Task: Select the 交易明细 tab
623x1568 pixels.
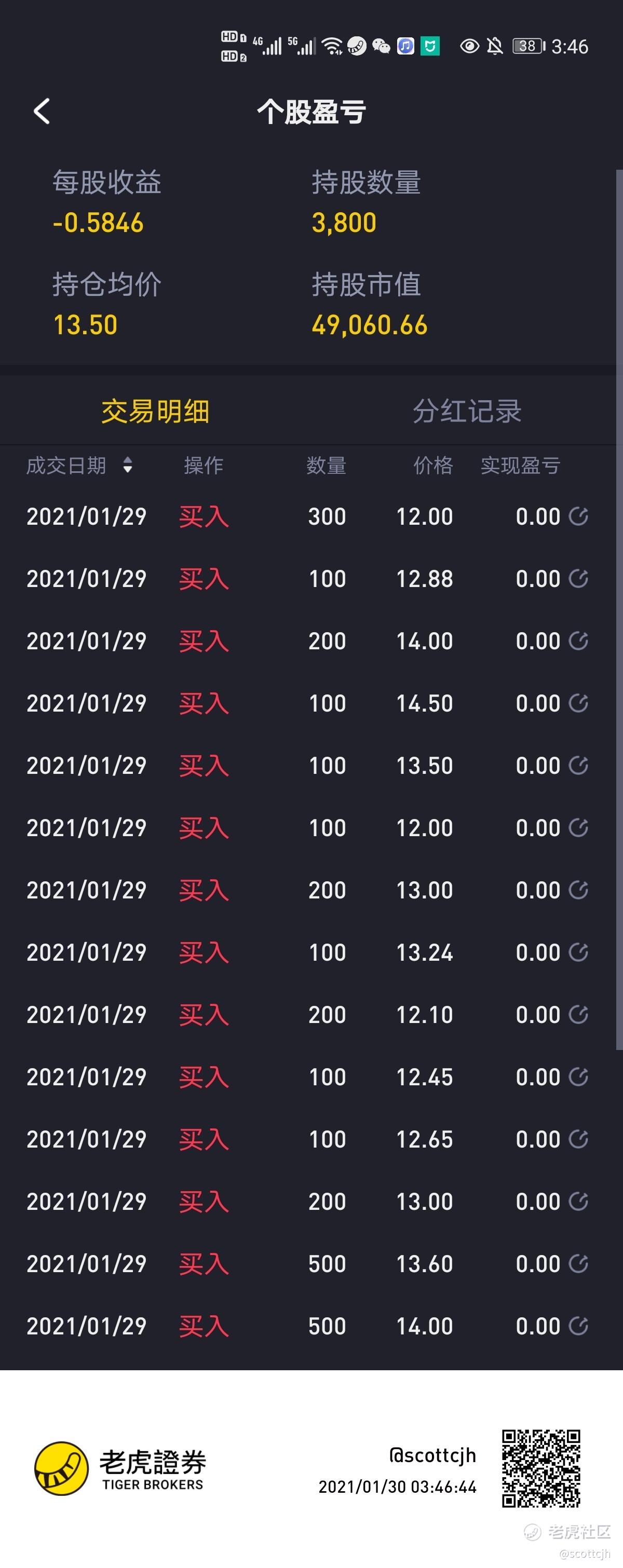Action: click(155, 411)
